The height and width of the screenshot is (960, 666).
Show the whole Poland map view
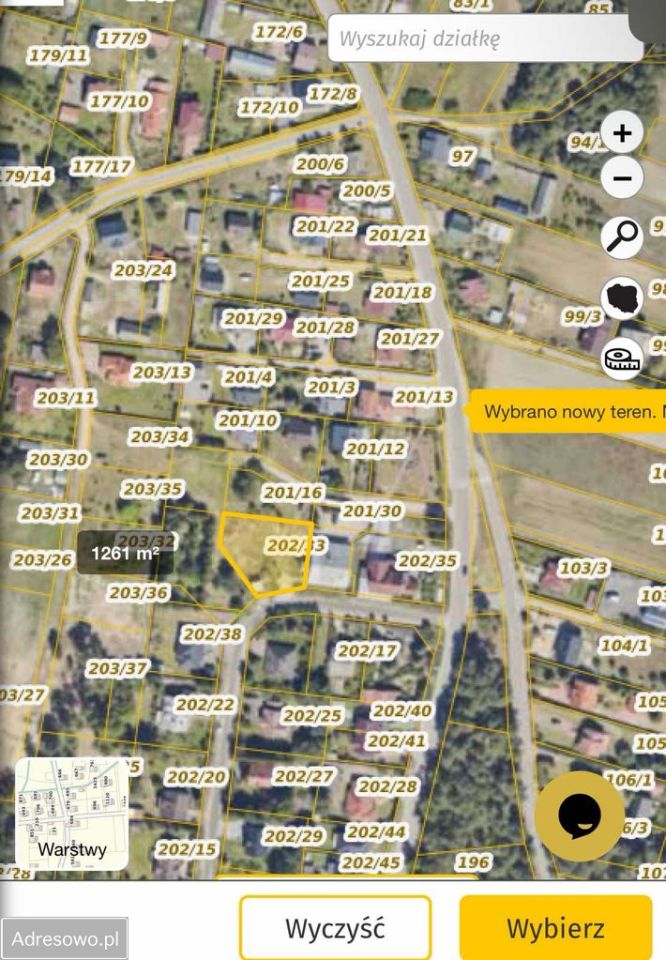622,298
